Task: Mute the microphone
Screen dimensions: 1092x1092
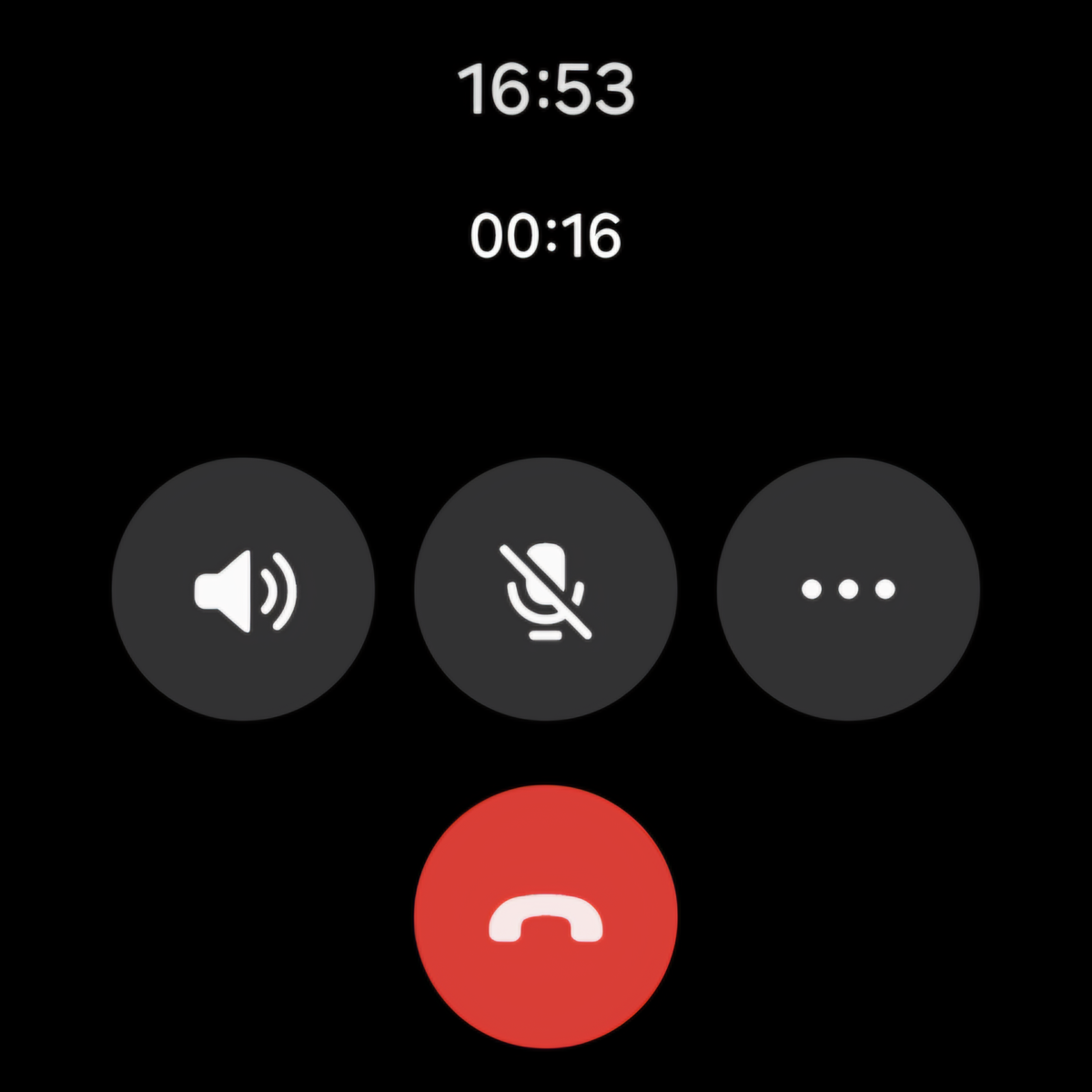Action: (x=545, y=590)
